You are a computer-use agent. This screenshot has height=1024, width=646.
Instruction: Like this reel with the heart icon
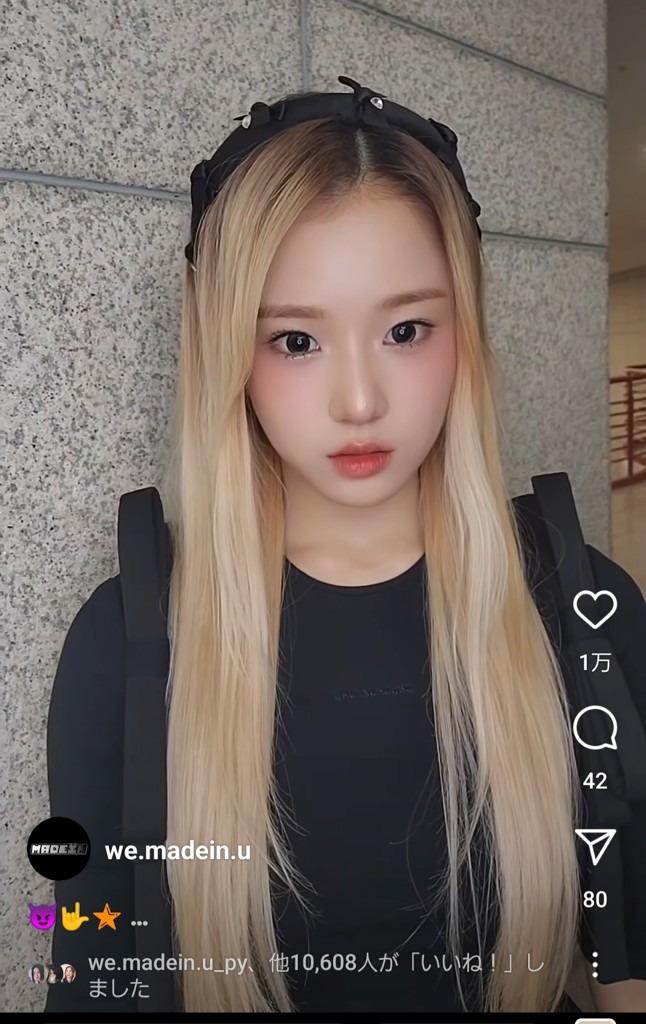(595, 610)
